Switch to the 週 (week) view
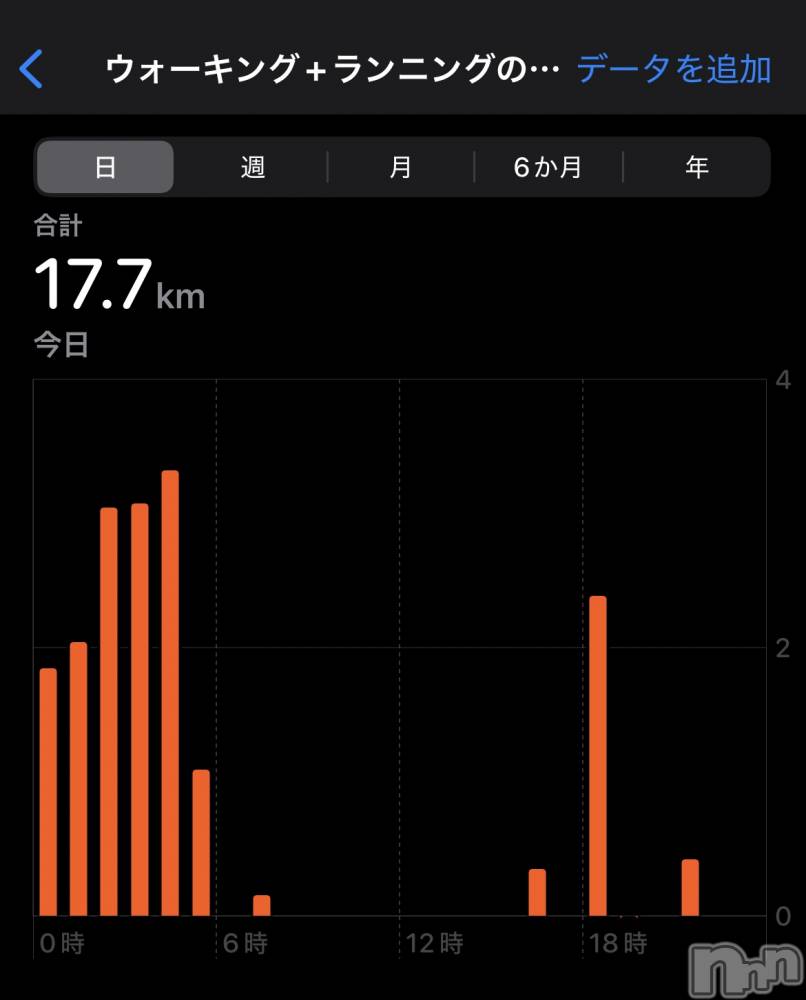Screen dimensions: 806x1000 (x=253, y=167)
